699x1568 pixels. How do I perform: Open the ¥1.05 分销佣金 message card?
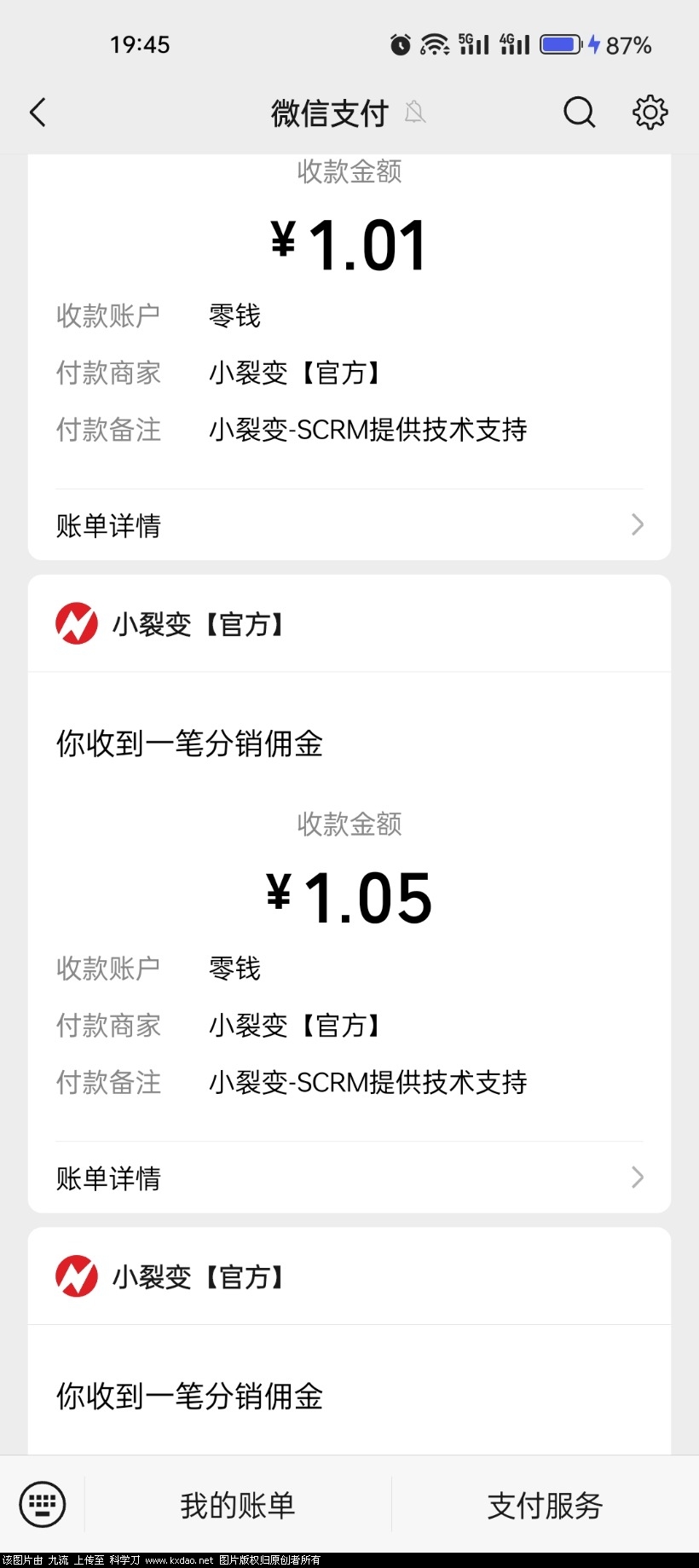349,894
